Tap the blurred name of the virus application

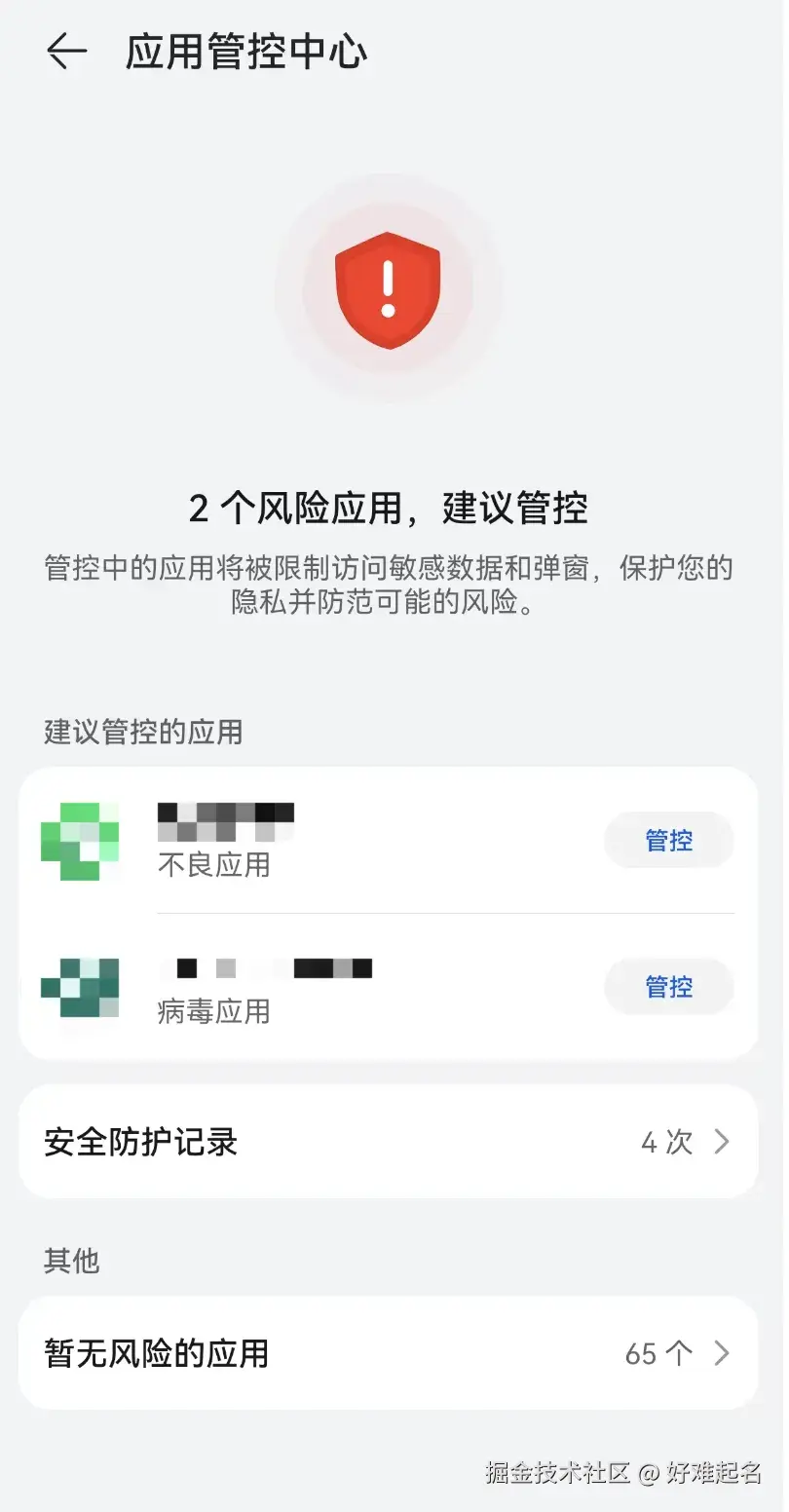point(265,968)
